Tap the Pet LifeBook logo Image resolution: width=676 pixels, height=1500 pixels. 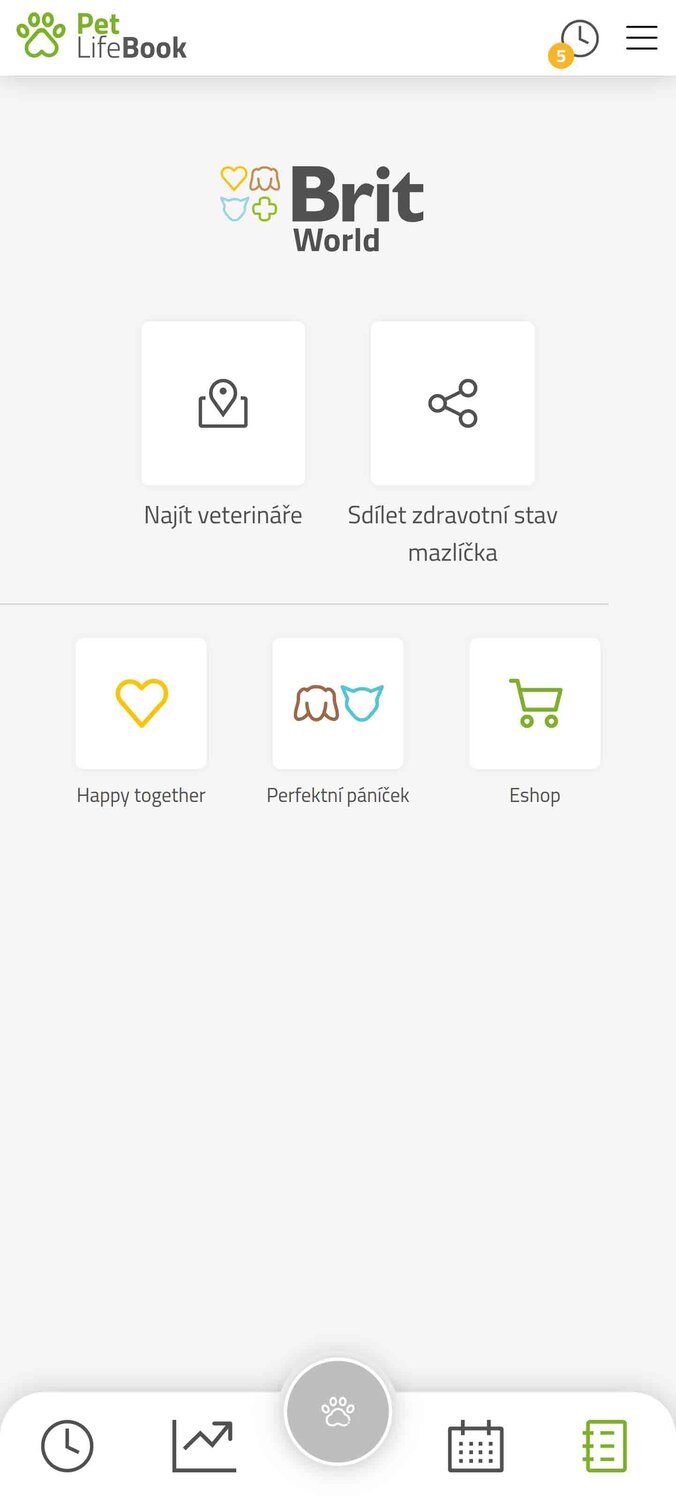102,36
